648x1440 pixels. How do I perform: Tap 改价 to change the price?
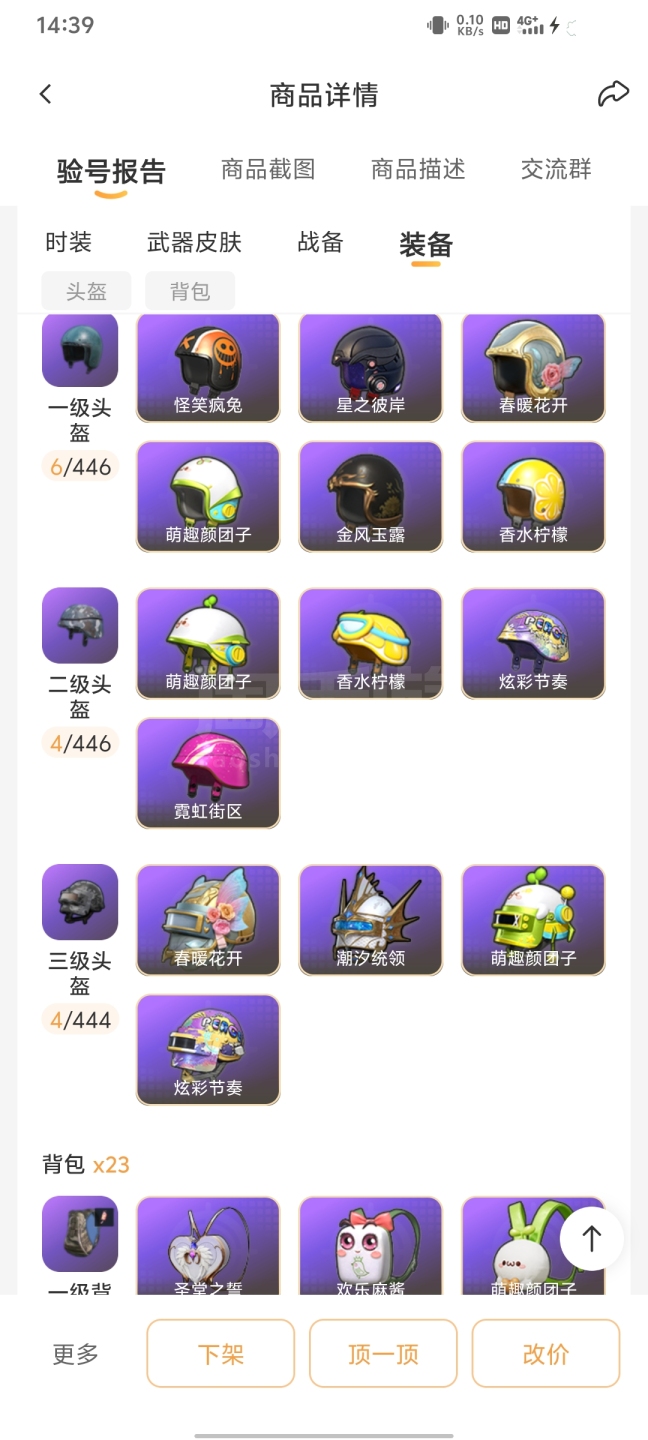click(545, 1354)
